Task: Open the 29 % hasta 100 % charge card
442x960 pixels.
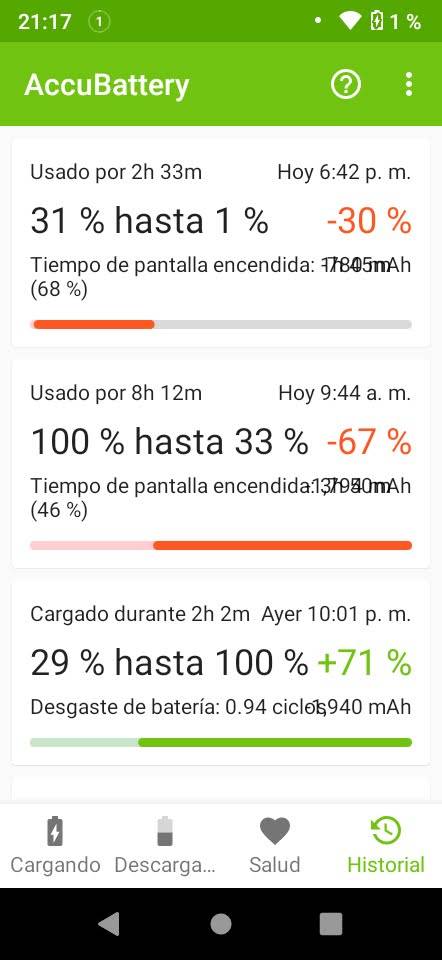Action: (x=221, y=672)
